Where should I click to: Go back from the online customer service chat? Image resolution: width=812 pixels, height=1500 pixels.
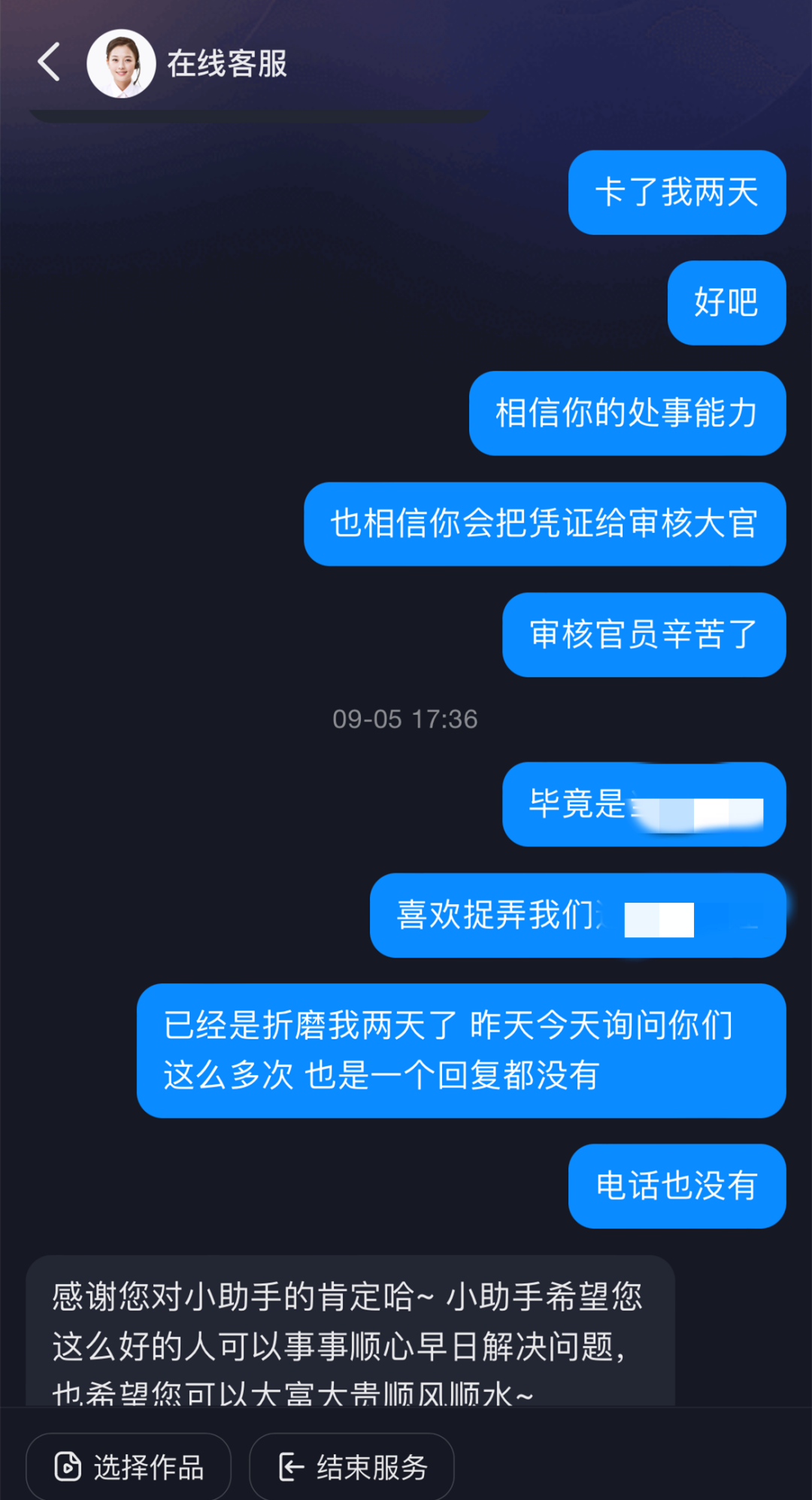pyautogui.click(x=49, y=62)
